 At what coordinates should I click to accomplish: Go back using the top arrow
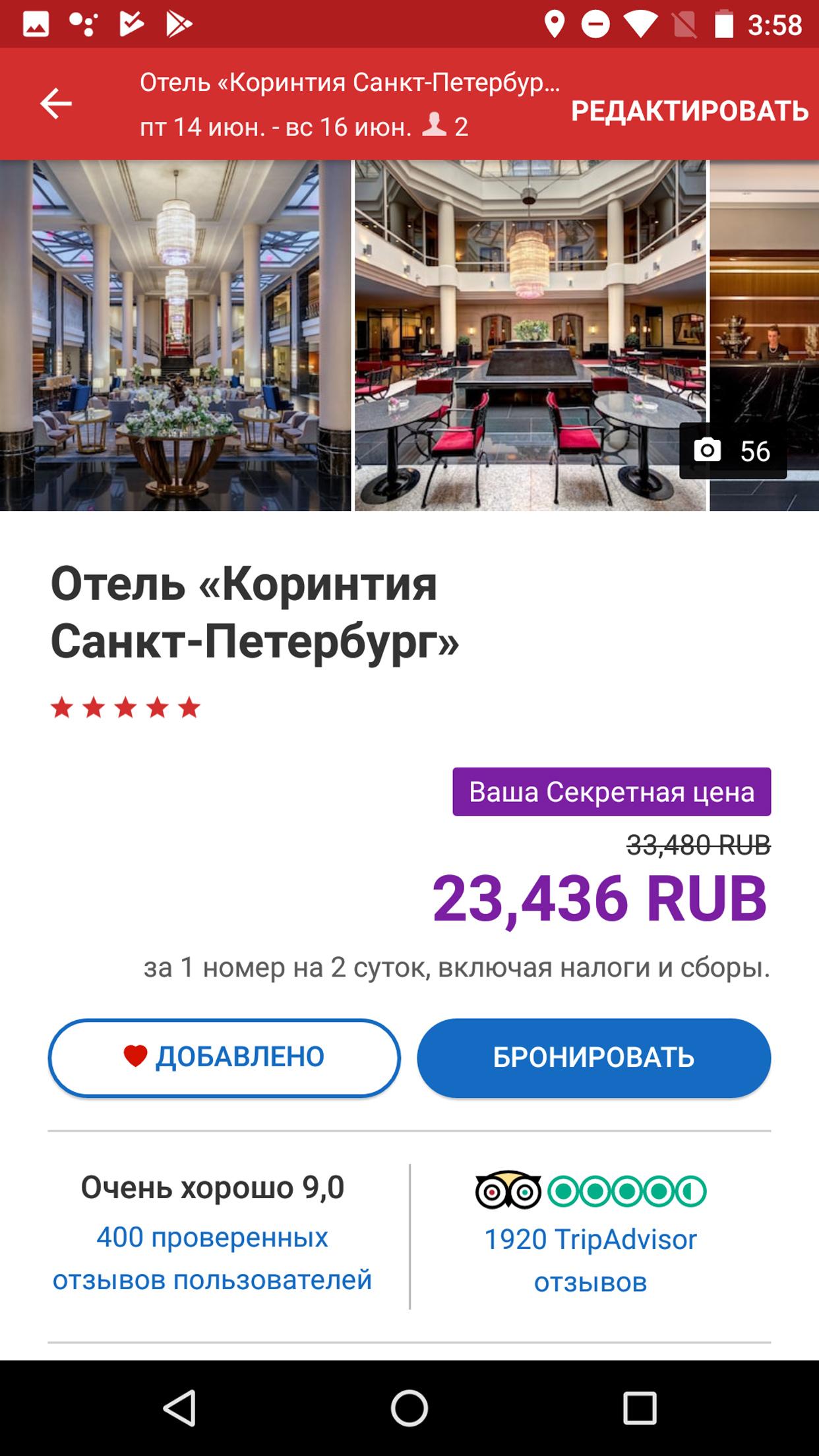click(x=56, y=104)
